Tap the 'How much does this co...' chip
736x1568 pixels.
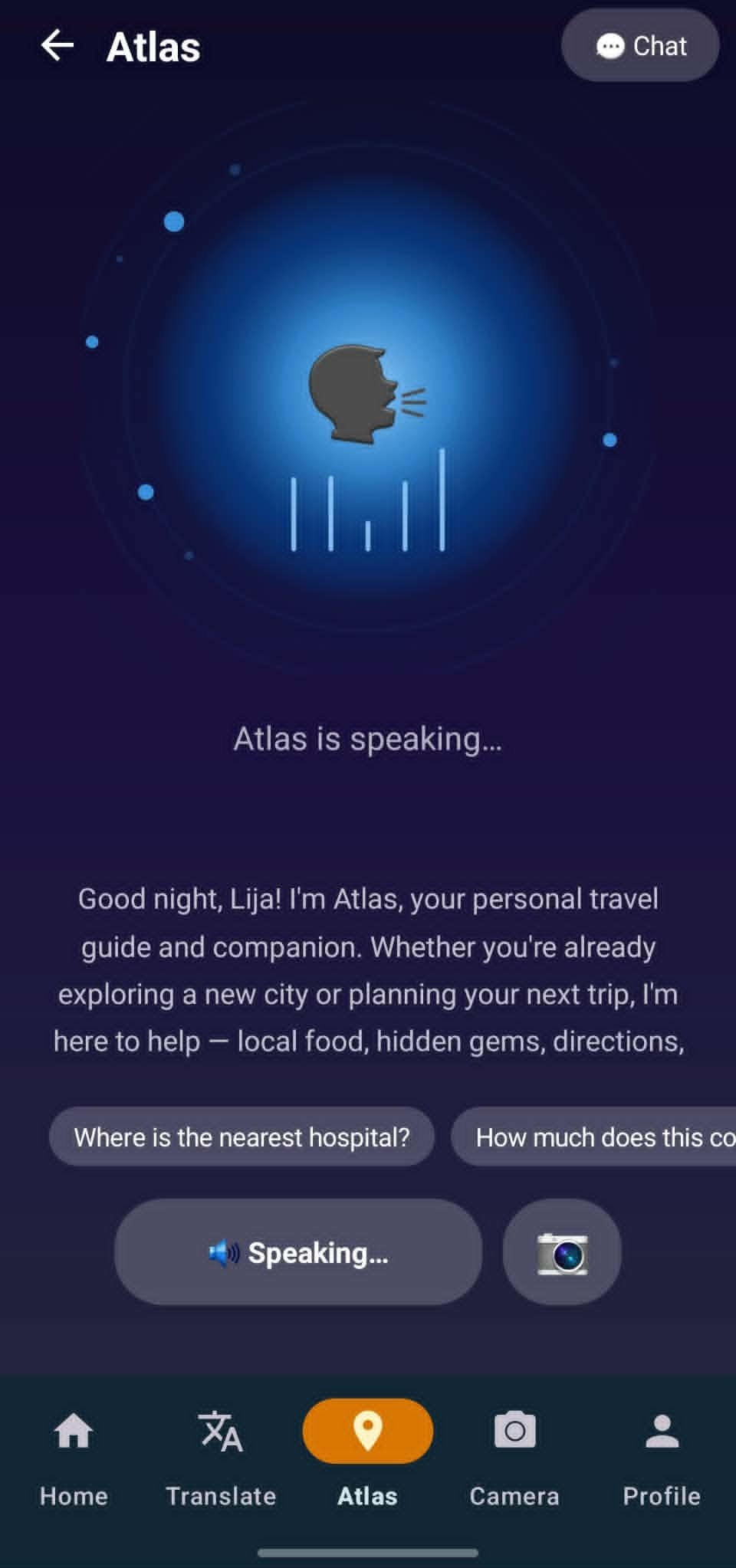[604, 1137]
